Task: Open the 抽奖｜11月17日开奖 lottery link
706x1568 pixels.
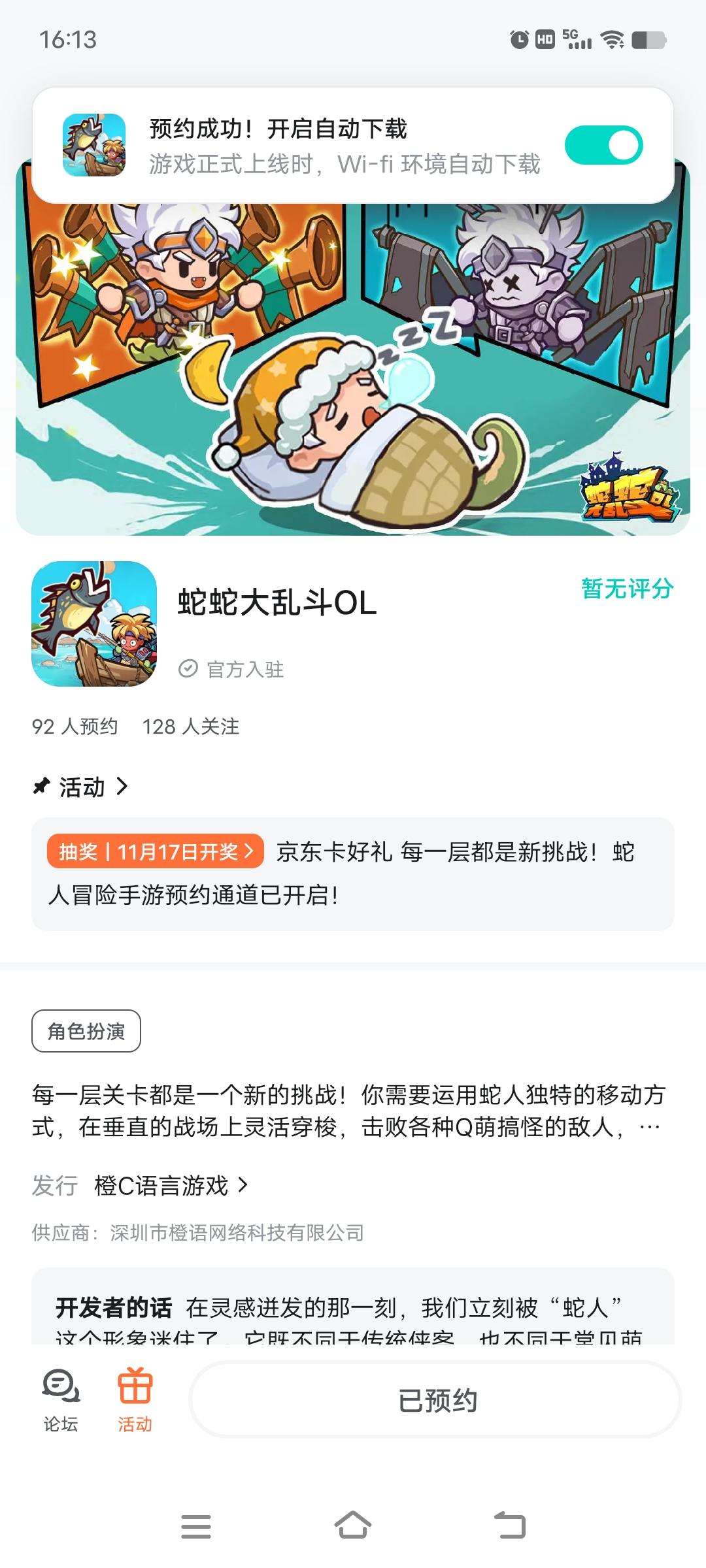Action: point(157,850)
